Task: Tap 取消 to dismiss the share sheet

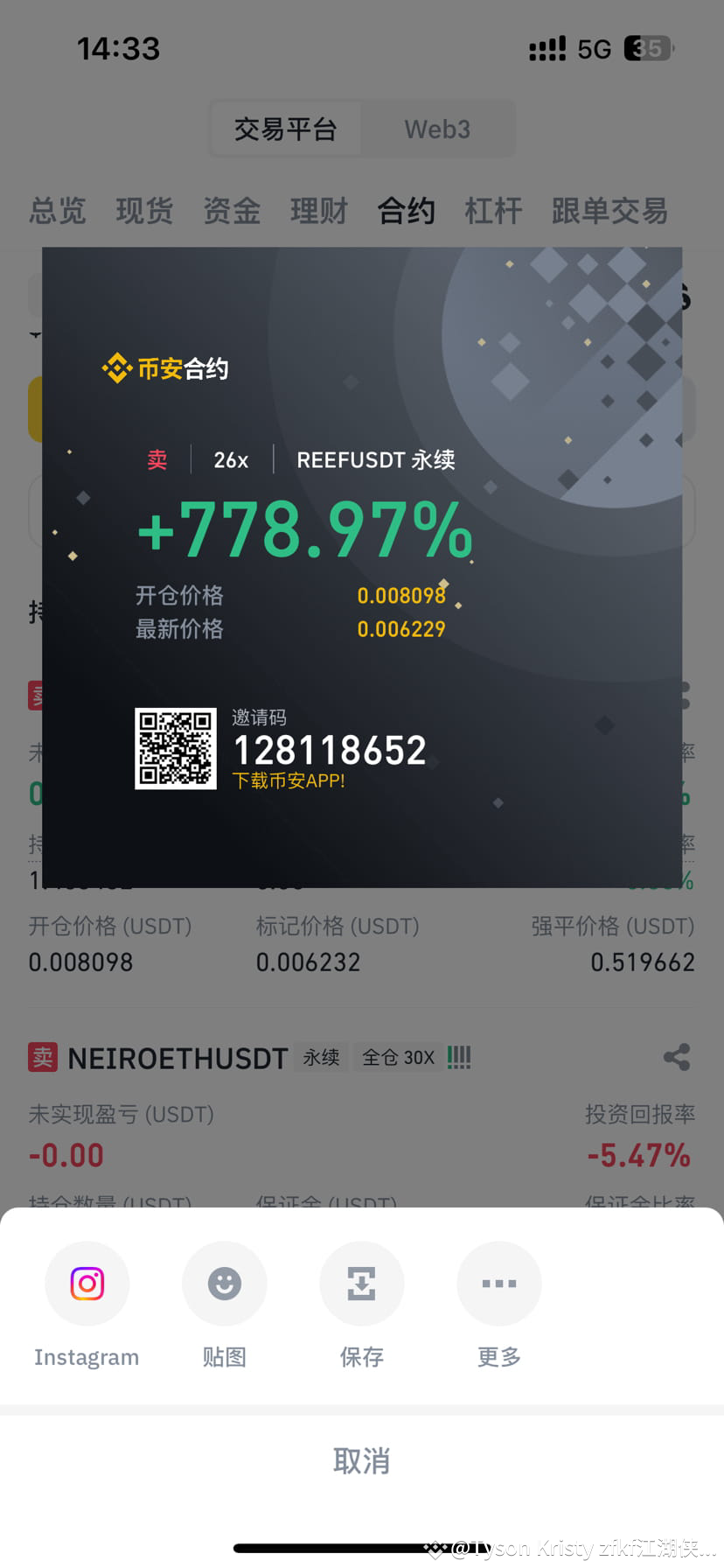Action: pyautogui.click(x=361, y=1459)
